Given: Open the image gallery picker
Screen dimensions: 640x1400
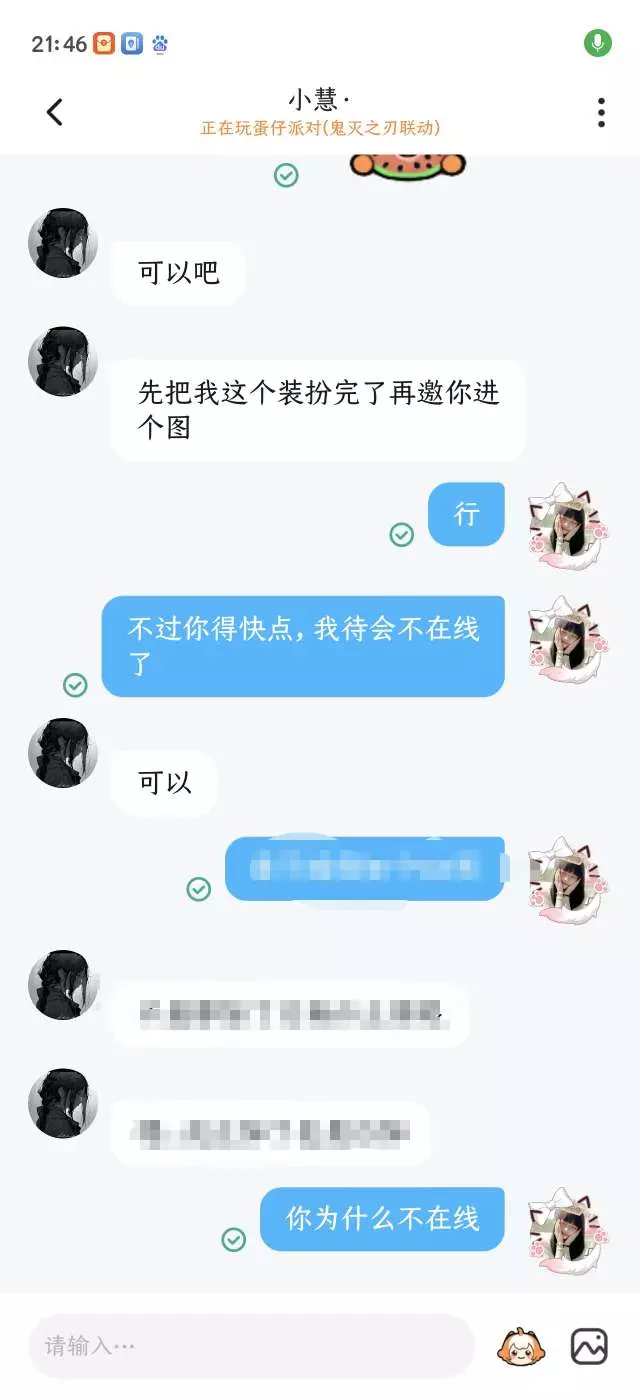Looking at the screenshot, I should (589, 1346).
